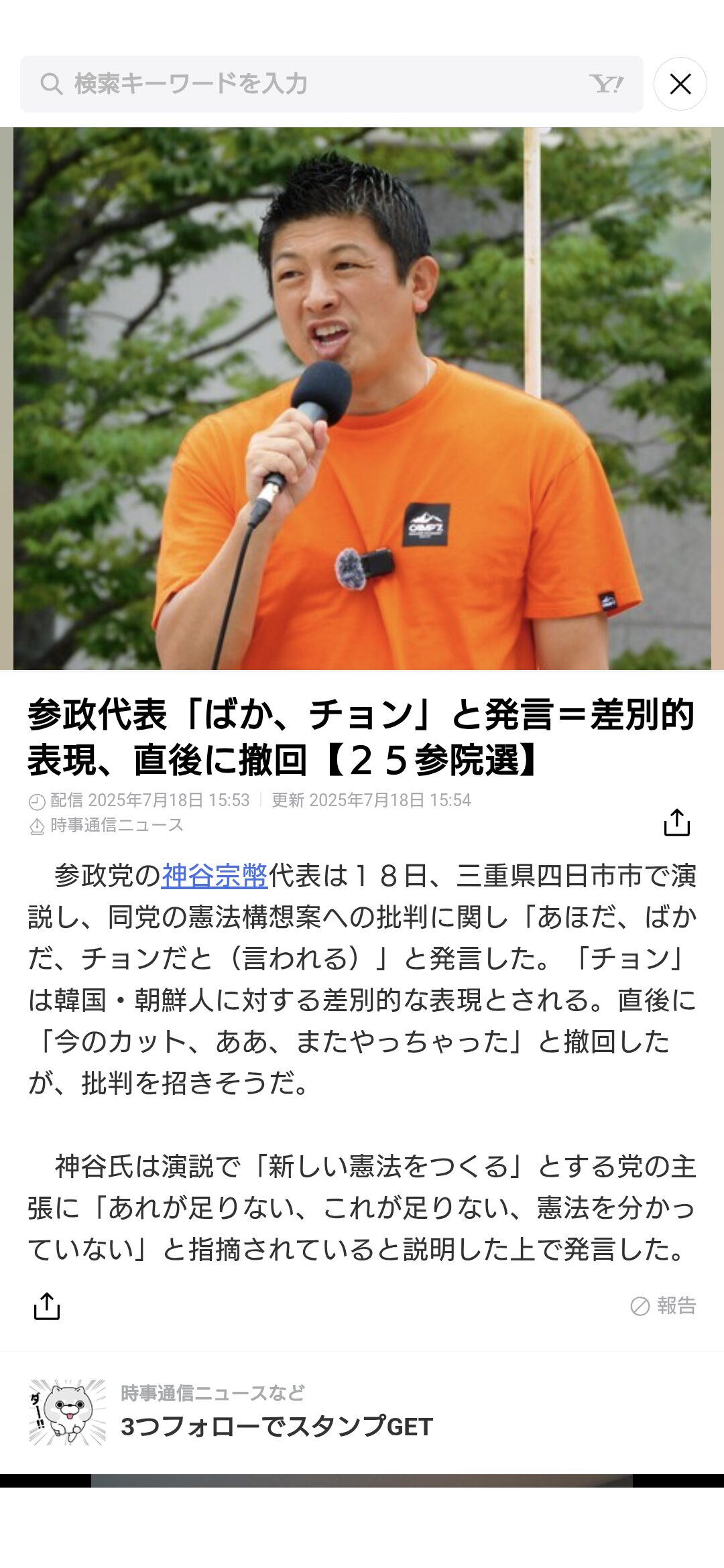Close the article with the X button

680,84
